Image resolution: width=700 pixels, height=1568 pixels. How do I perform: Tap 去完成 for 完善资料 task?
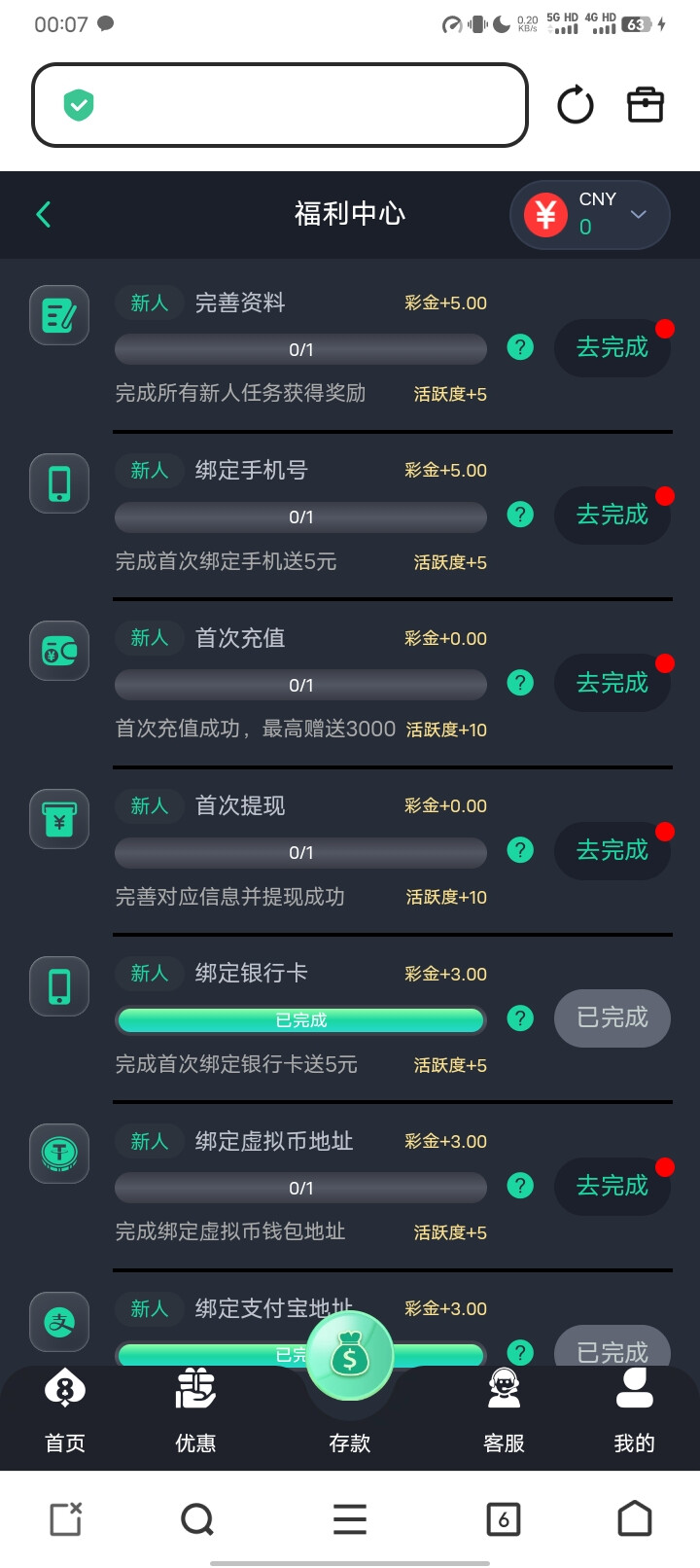pyautogui.click(x=612, y=347)
